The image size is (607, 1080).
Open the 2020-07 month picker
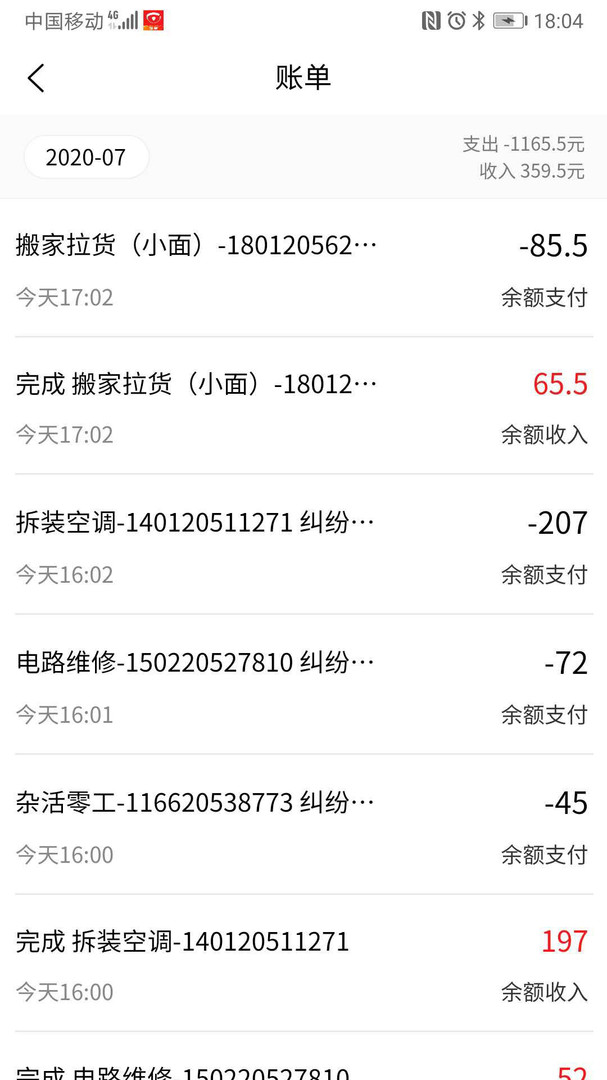coord(86,157)
